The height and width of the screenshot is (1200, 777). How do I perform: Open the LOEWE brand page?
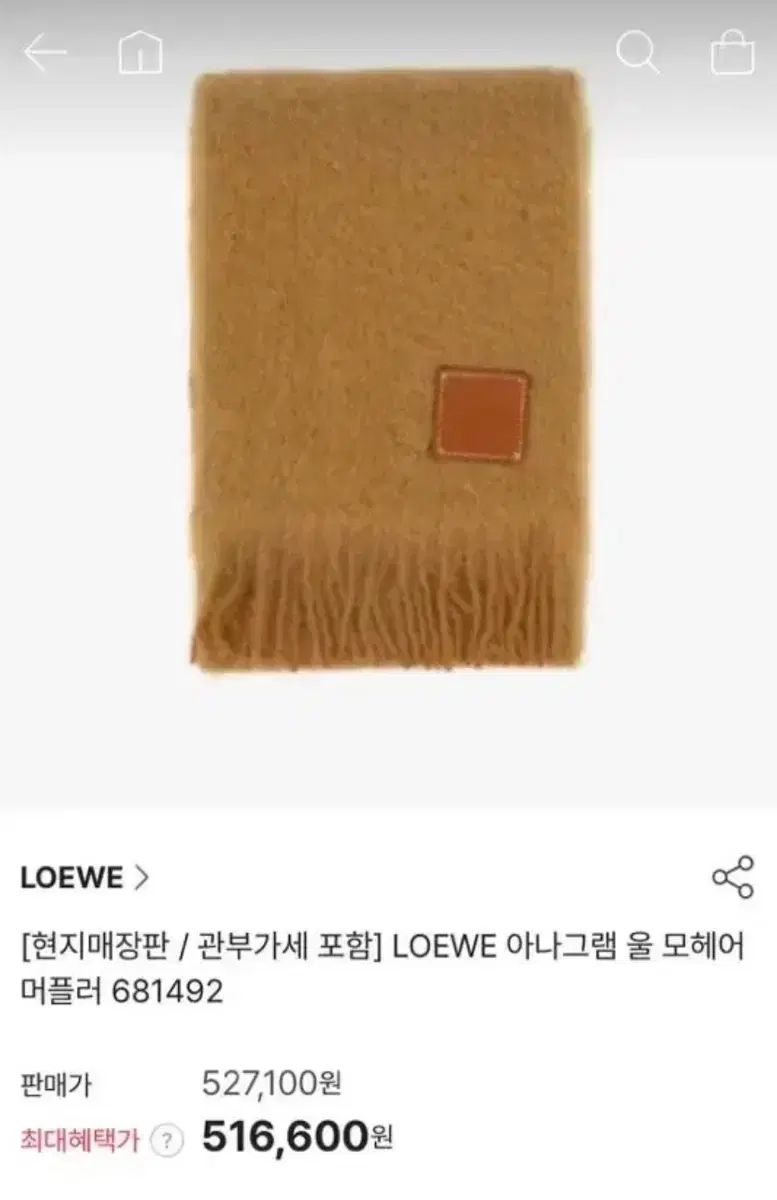[84, 878]
